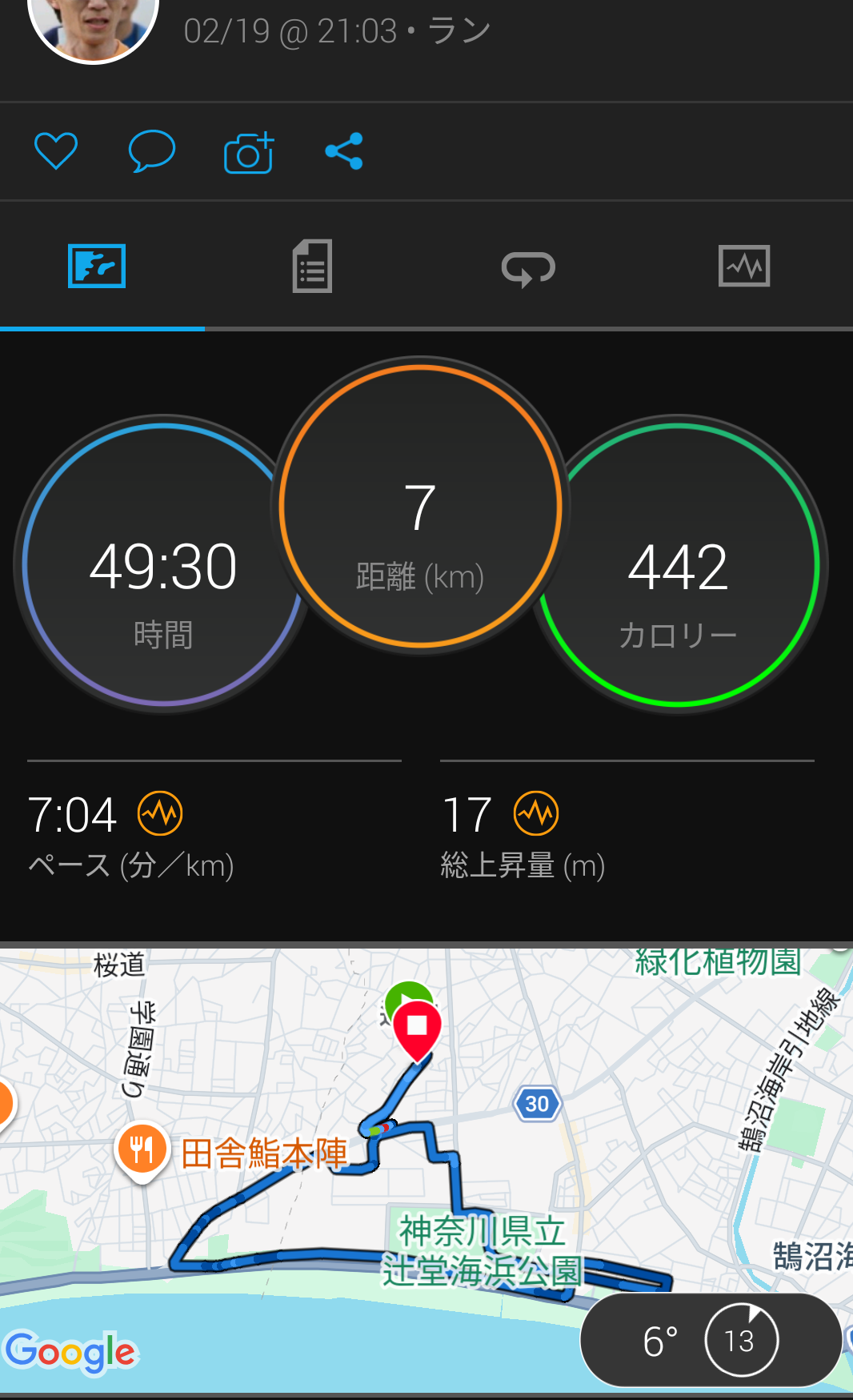The width and height of the screenshot is (853, 1400).
Task: Switch to the laps tab
Action: click(528, 268)
